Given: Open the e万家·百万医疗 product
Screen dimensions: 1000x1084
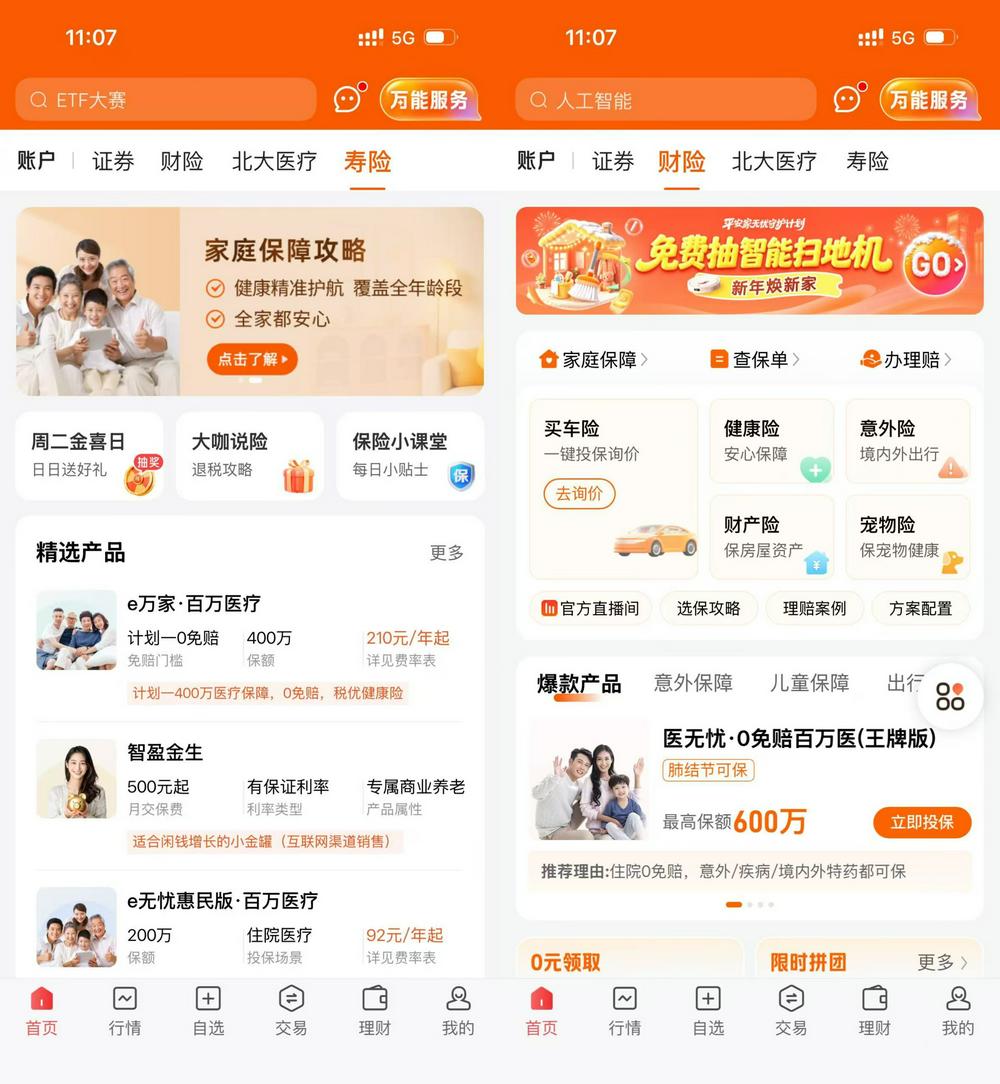Looking at the screenshot, I should (249, 630).
